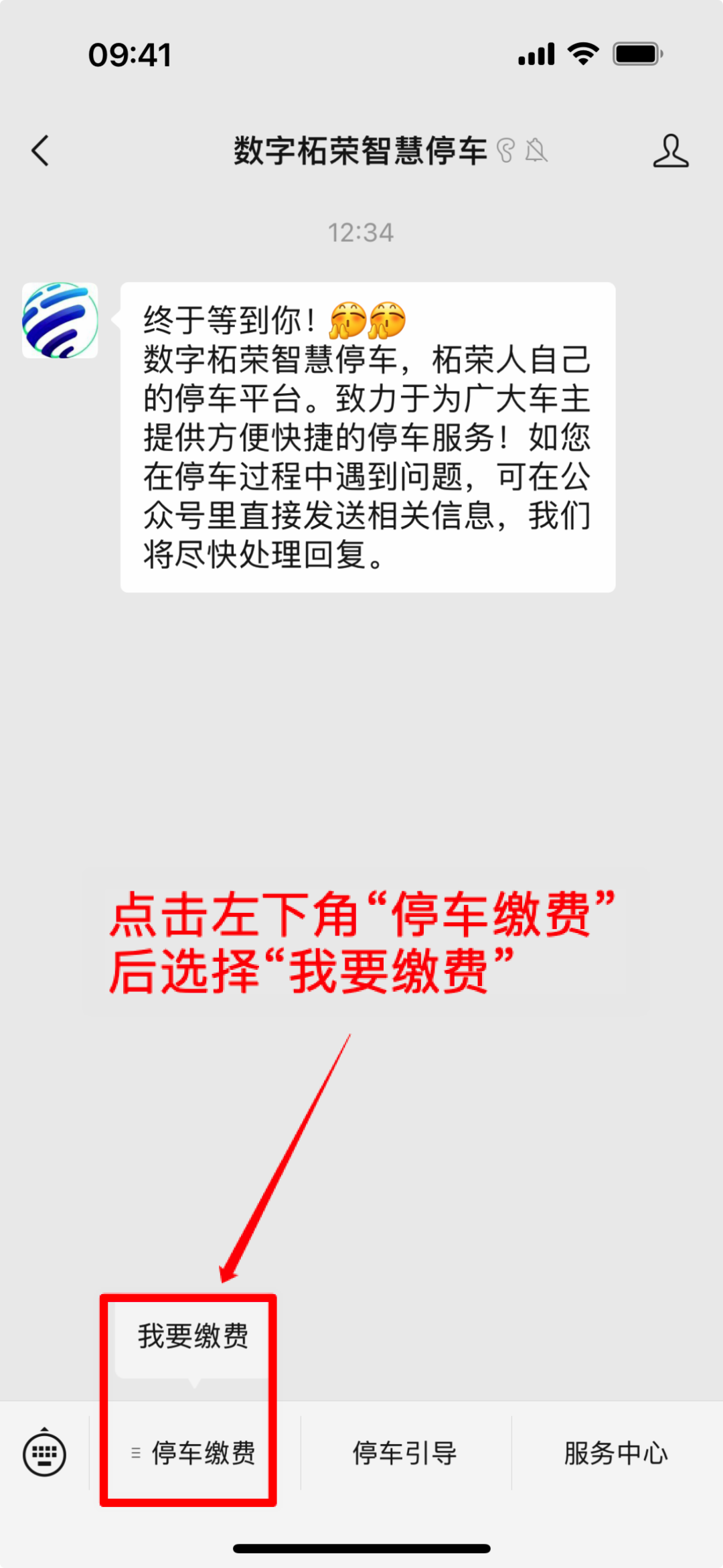This screenshot has width=723, height=1568.
Task: Open the 服务中心 menu
Action: click(616, 1453)
